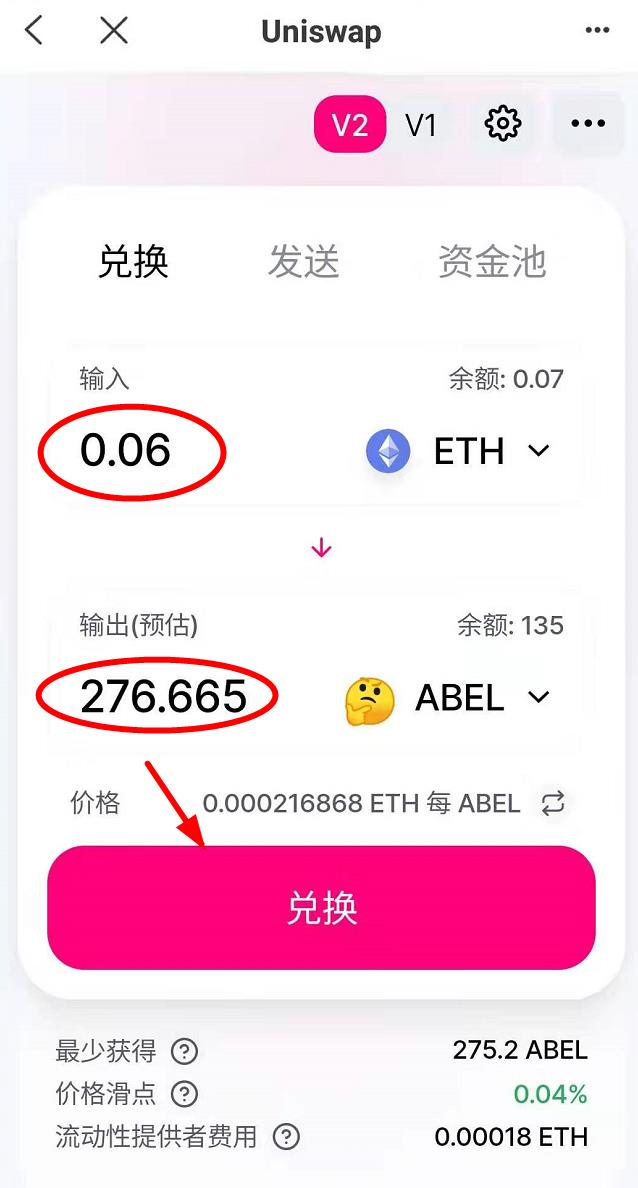Flip tokens with the pink down arrow
The image size is (638, 1188).
tap(321, 548)
